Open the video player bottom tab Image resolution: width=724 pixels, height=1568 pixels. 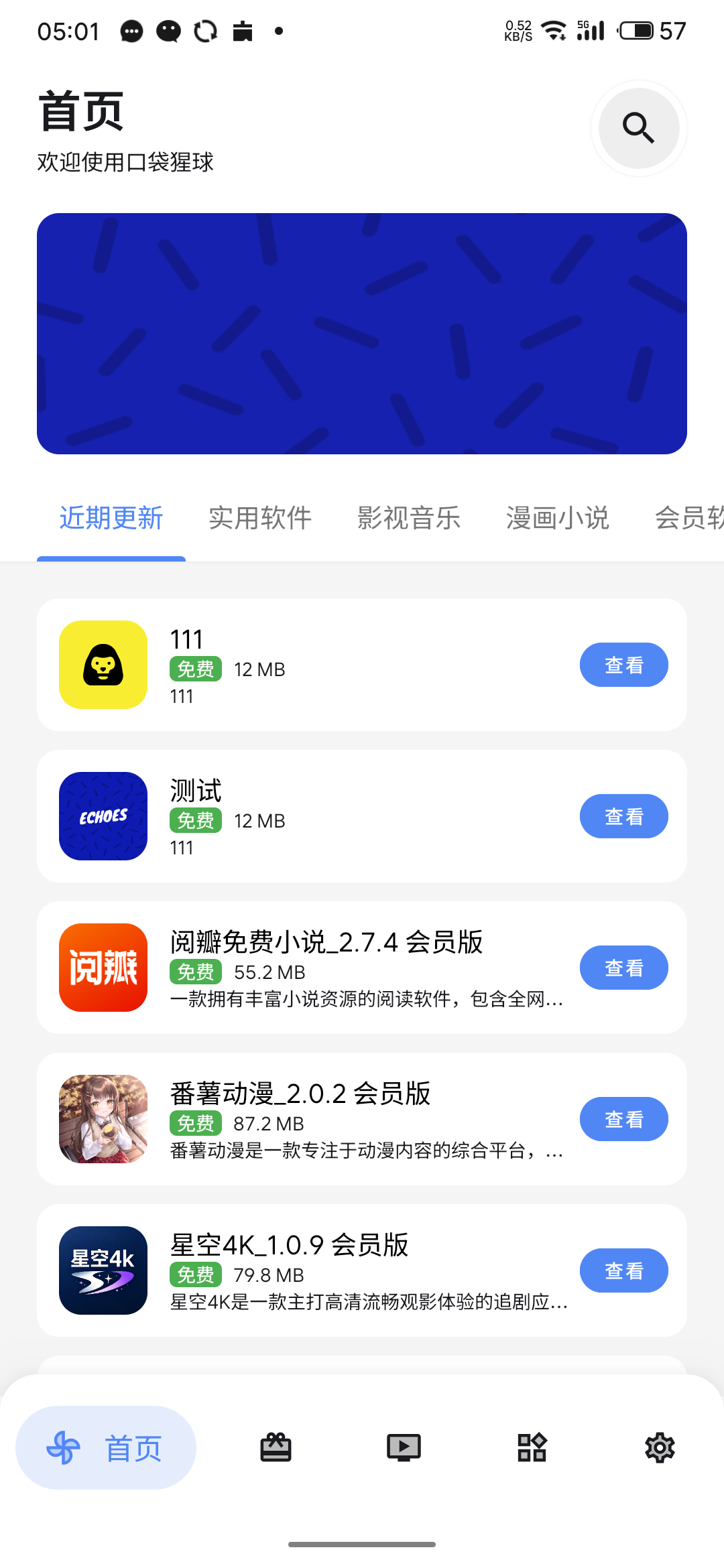[404, 1448]
